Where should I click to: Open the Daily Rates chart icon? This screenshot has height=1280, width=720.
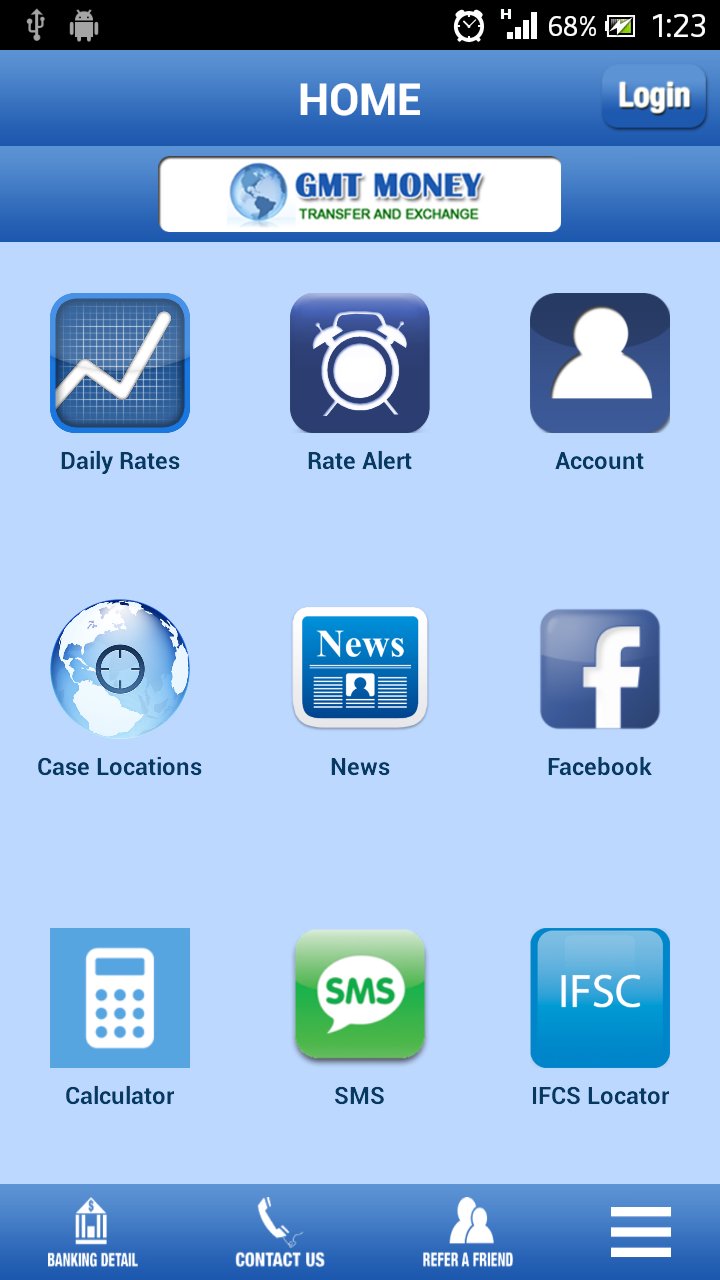tap(119, 362)
